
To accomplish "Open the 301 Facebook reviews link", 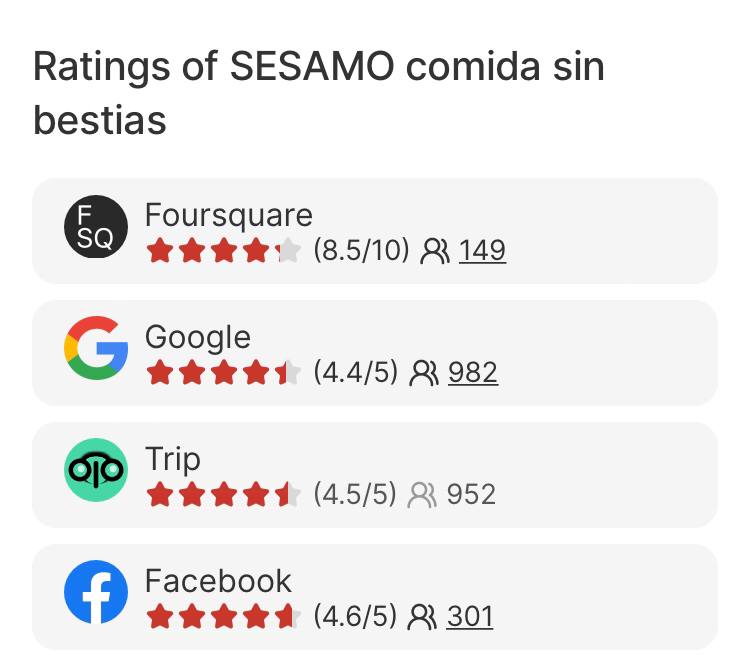I will pyautogui.click(x=469, y=616).
